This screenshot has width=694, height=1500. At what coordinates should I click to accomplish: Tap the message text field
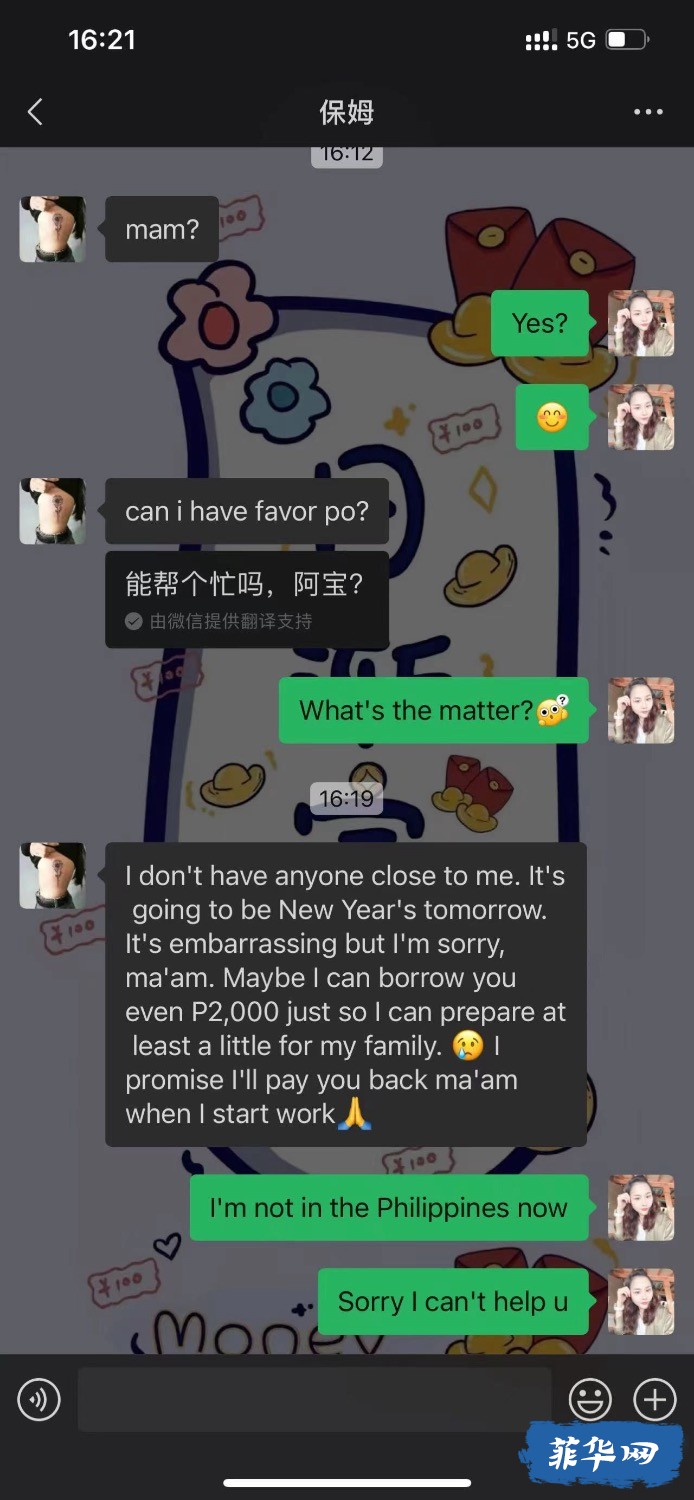pyautogui.click(x=314, y=1399)
